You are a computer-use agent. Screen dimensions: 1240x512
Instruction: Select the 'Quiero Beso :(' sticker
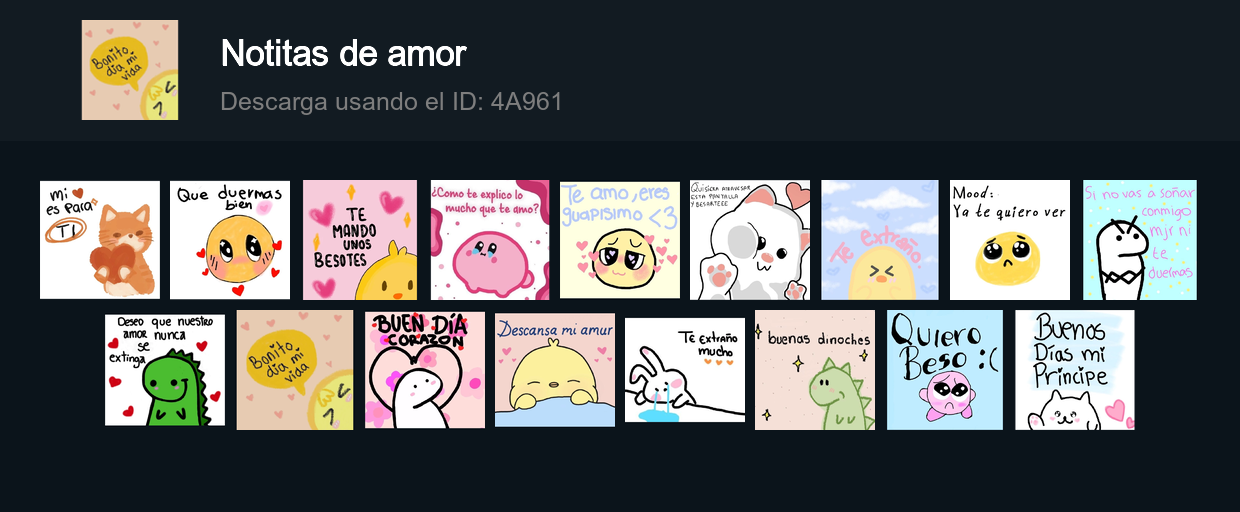pyautogui.click(x=945, y=369)
